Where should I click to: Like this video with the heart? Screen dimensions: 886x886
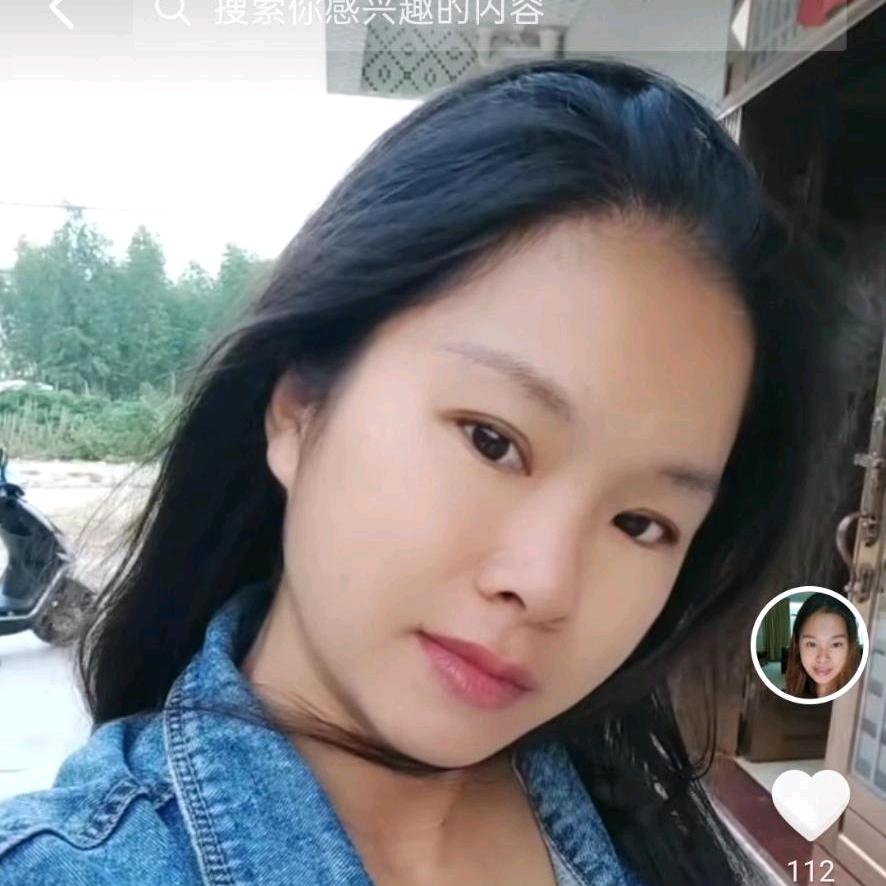pos(810,803)
